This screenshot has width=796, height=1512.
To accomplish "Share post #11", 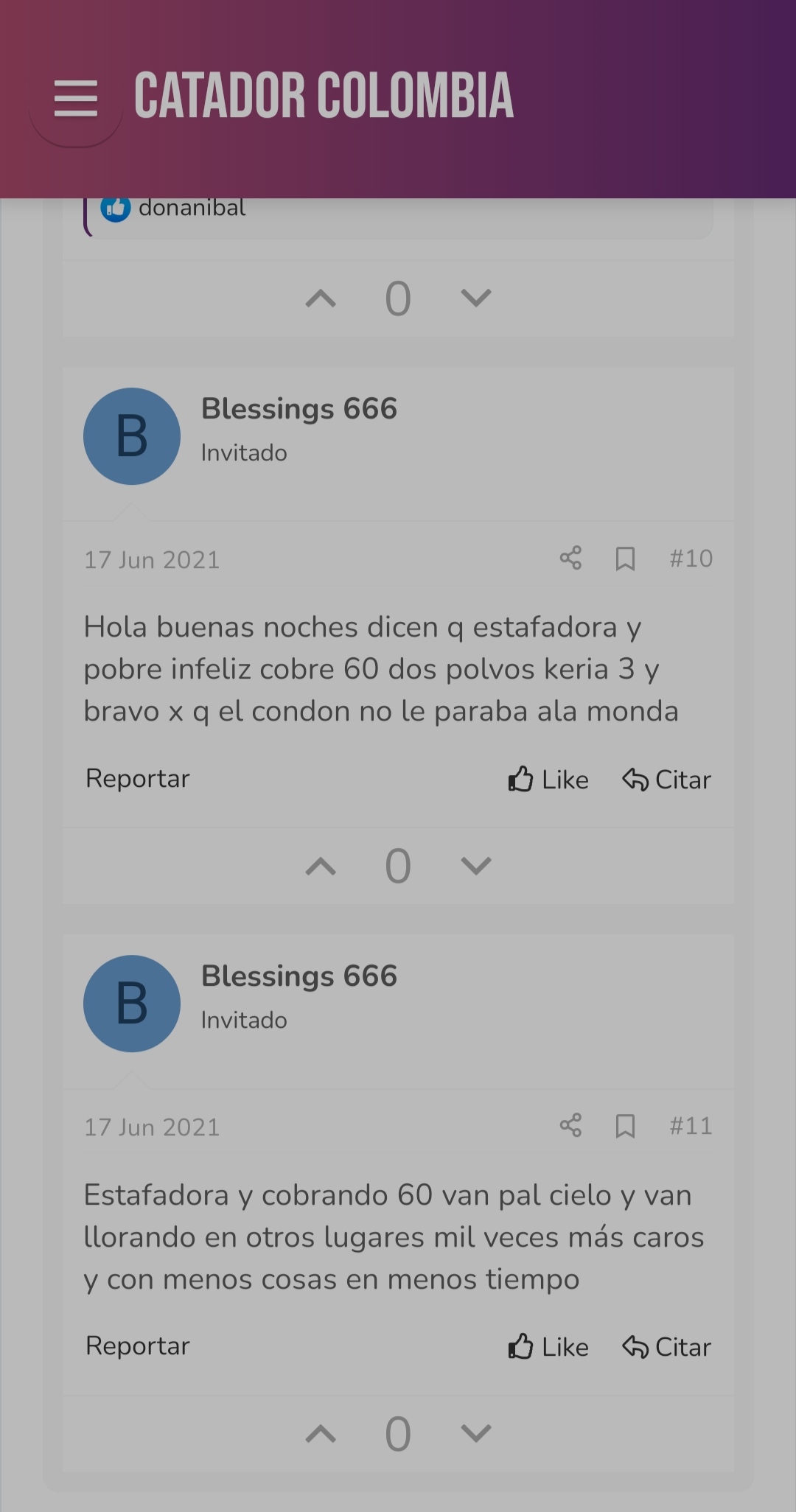I will coord(570,1125).
